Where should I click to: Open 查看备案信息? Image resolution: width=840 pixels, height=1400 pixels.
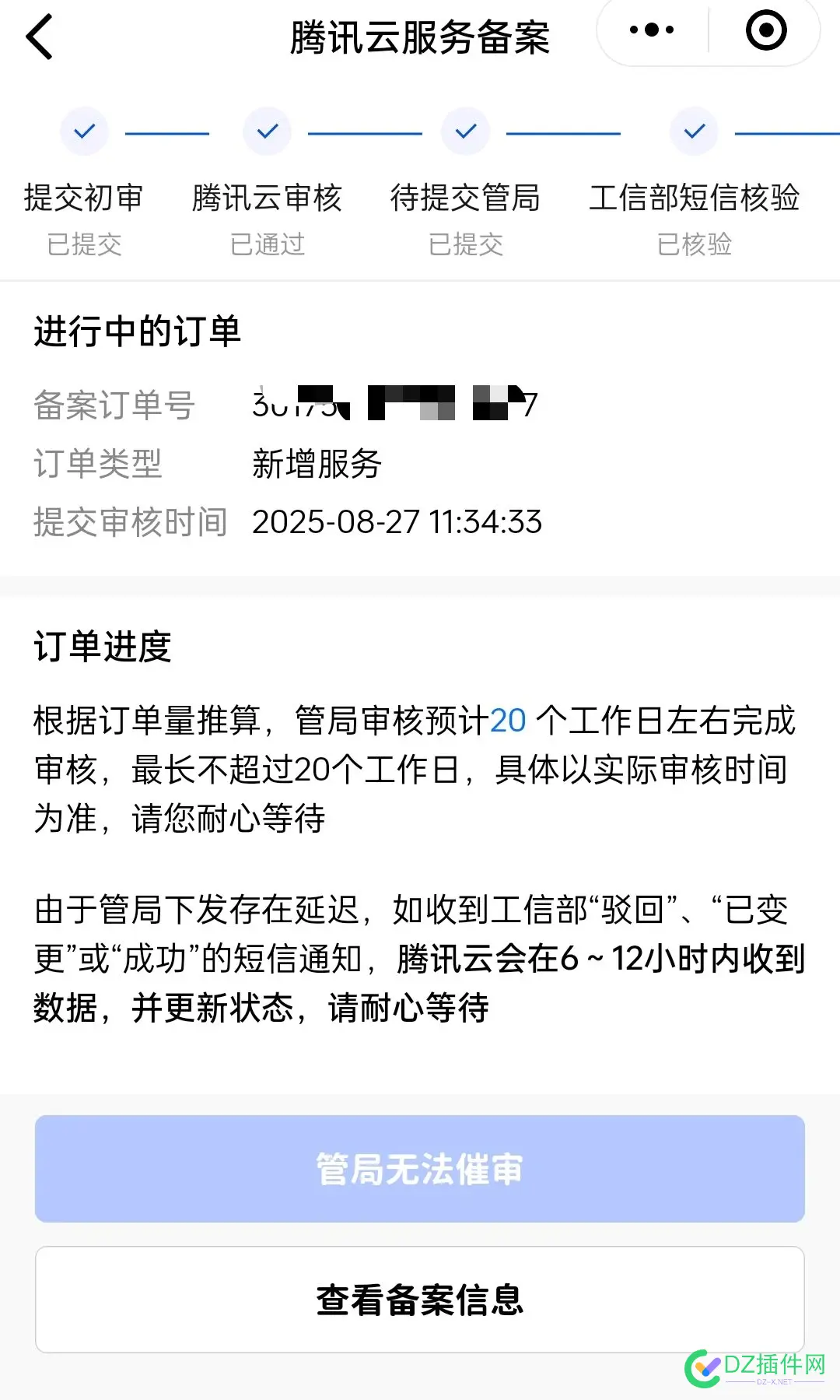pyautogui.click(x=418, y=1299)
